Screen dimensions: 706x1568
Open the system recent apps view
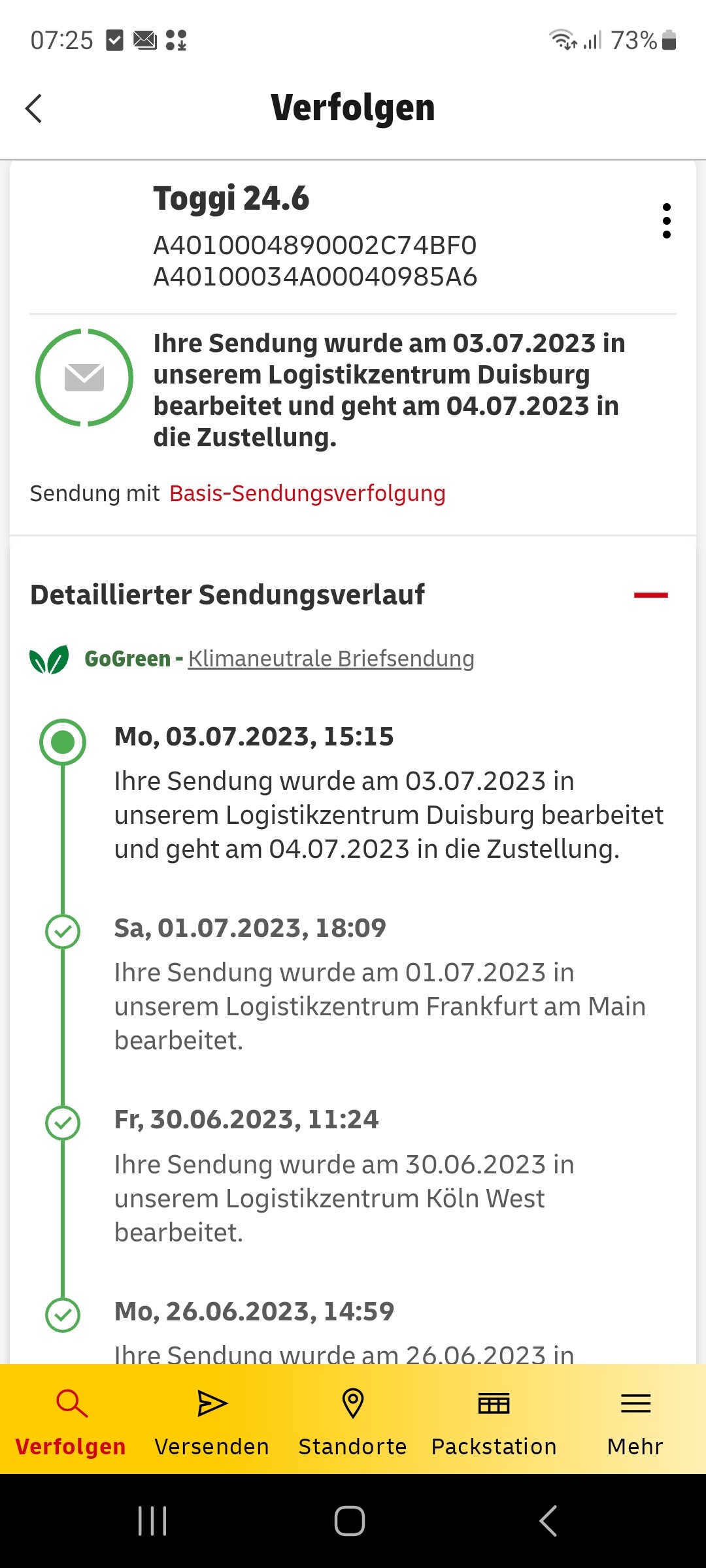coord(153,1521)
